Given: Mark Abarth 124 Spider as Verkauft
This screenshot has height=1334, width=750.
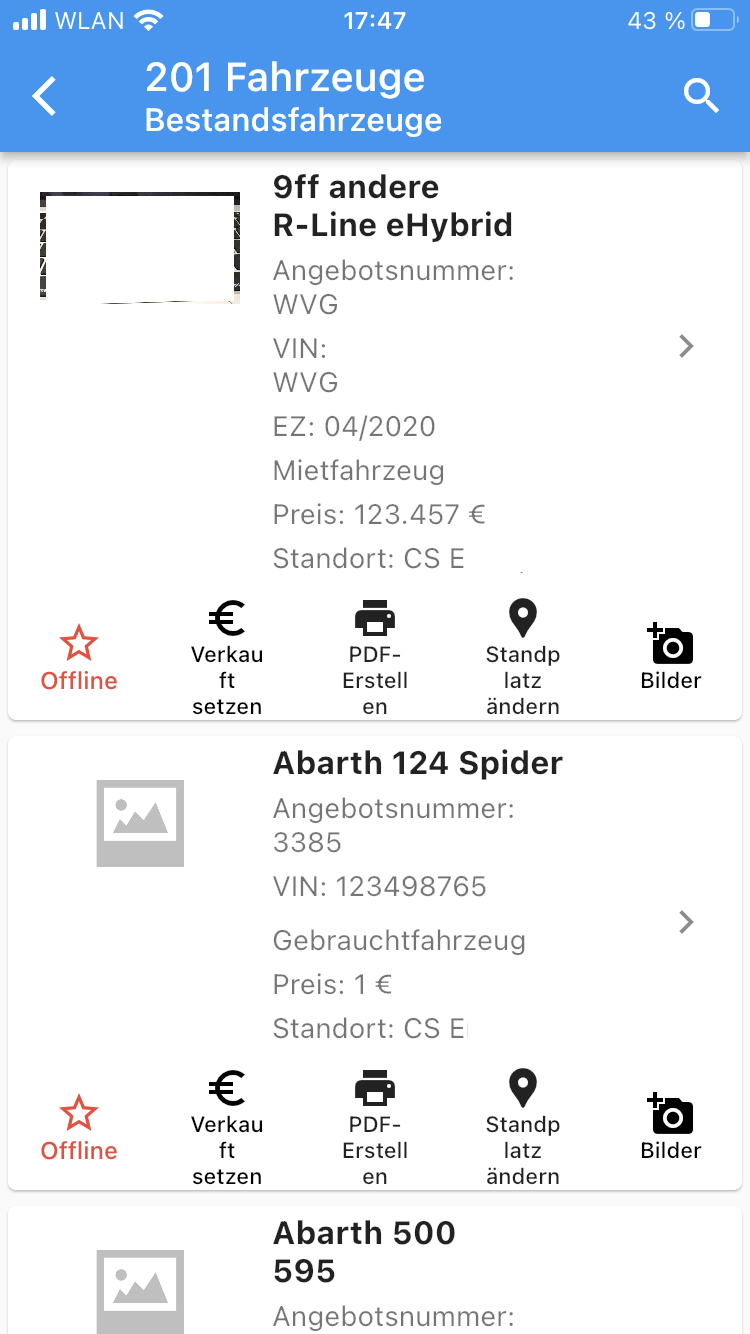Looking at the screenshot, I should click(227, 1129).
